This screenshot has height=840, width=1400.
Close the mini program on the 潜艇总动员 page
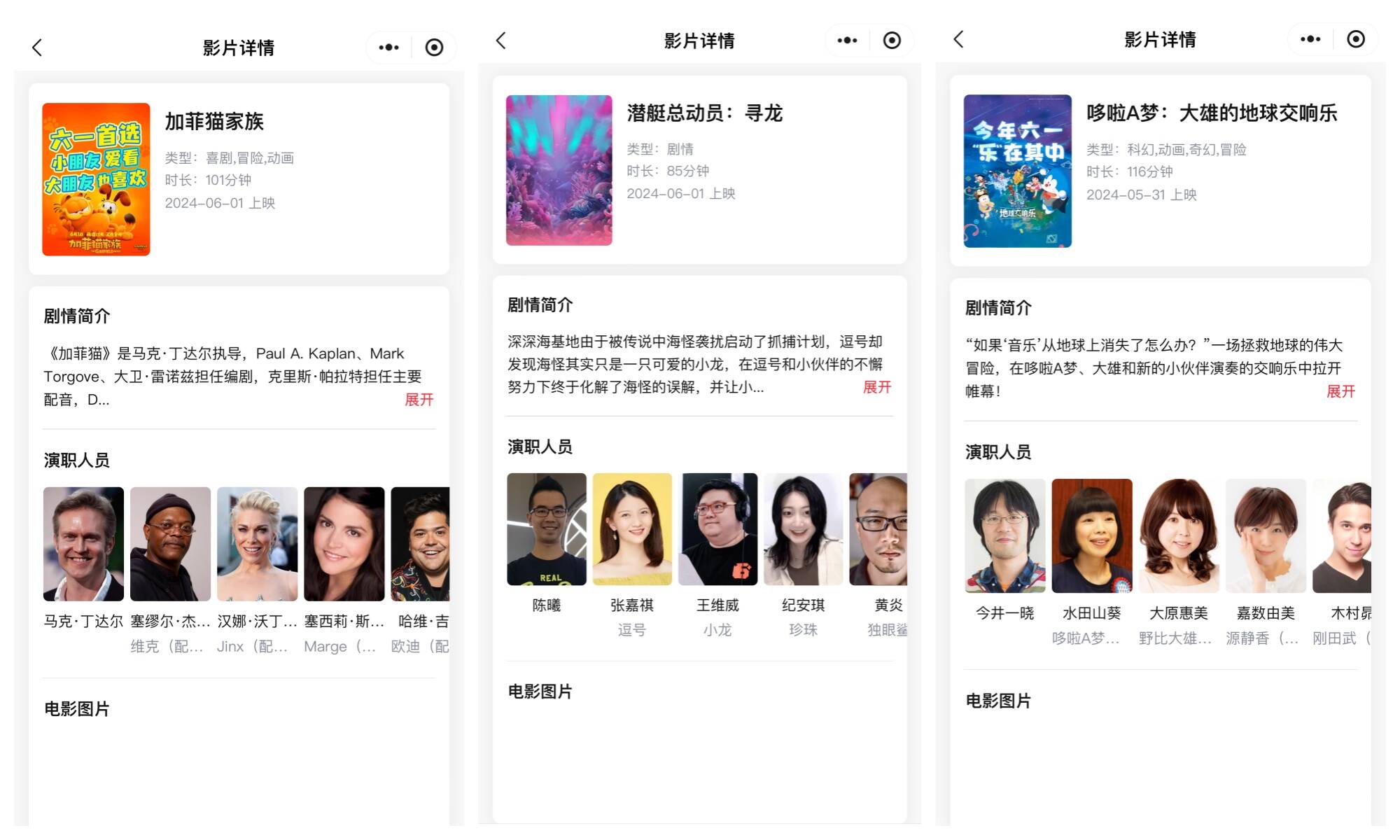(892, 41)
